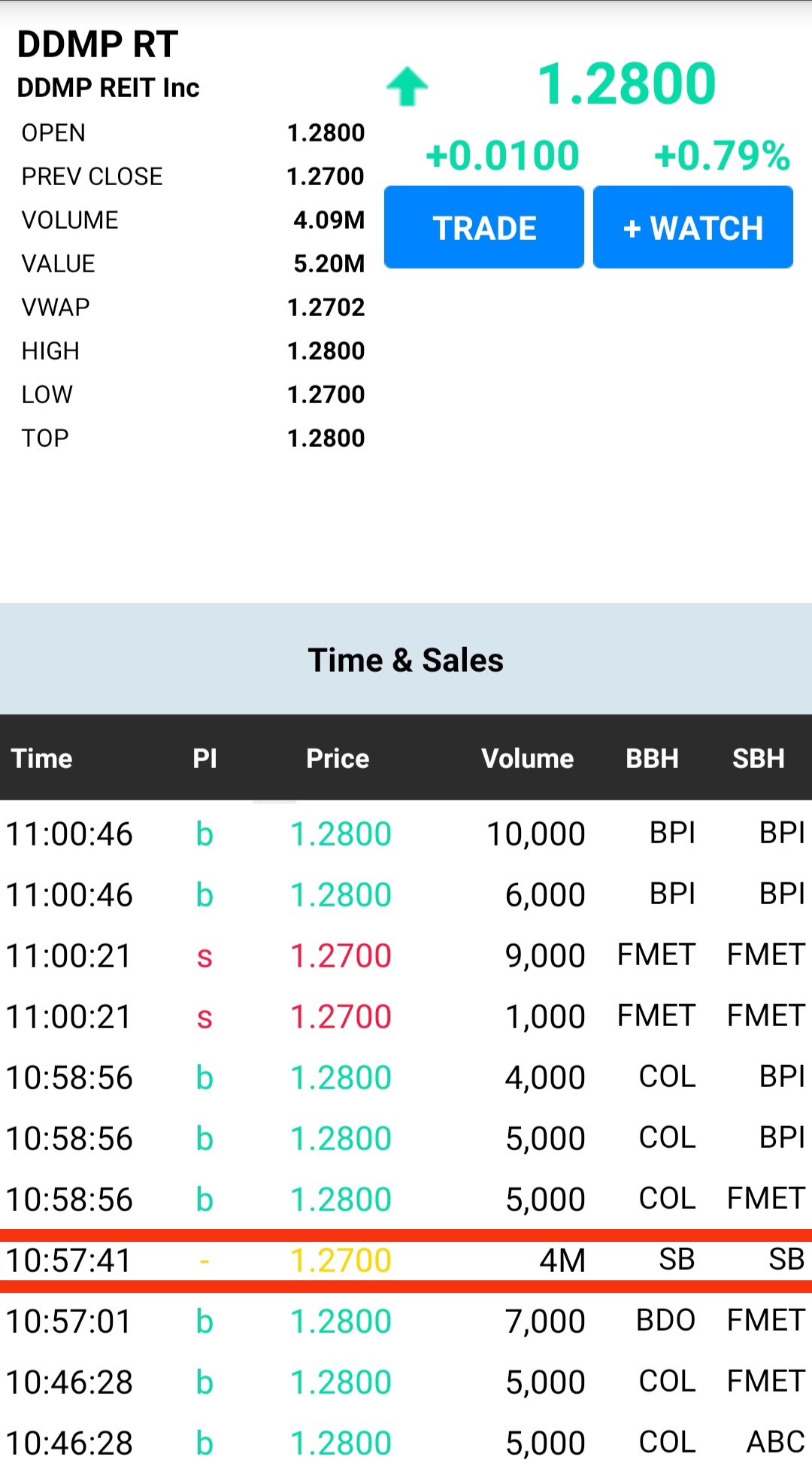Screen dimensions: 812x1460
Task: Select the VWAP value 1.2702
Action: (x=326, y=306)
